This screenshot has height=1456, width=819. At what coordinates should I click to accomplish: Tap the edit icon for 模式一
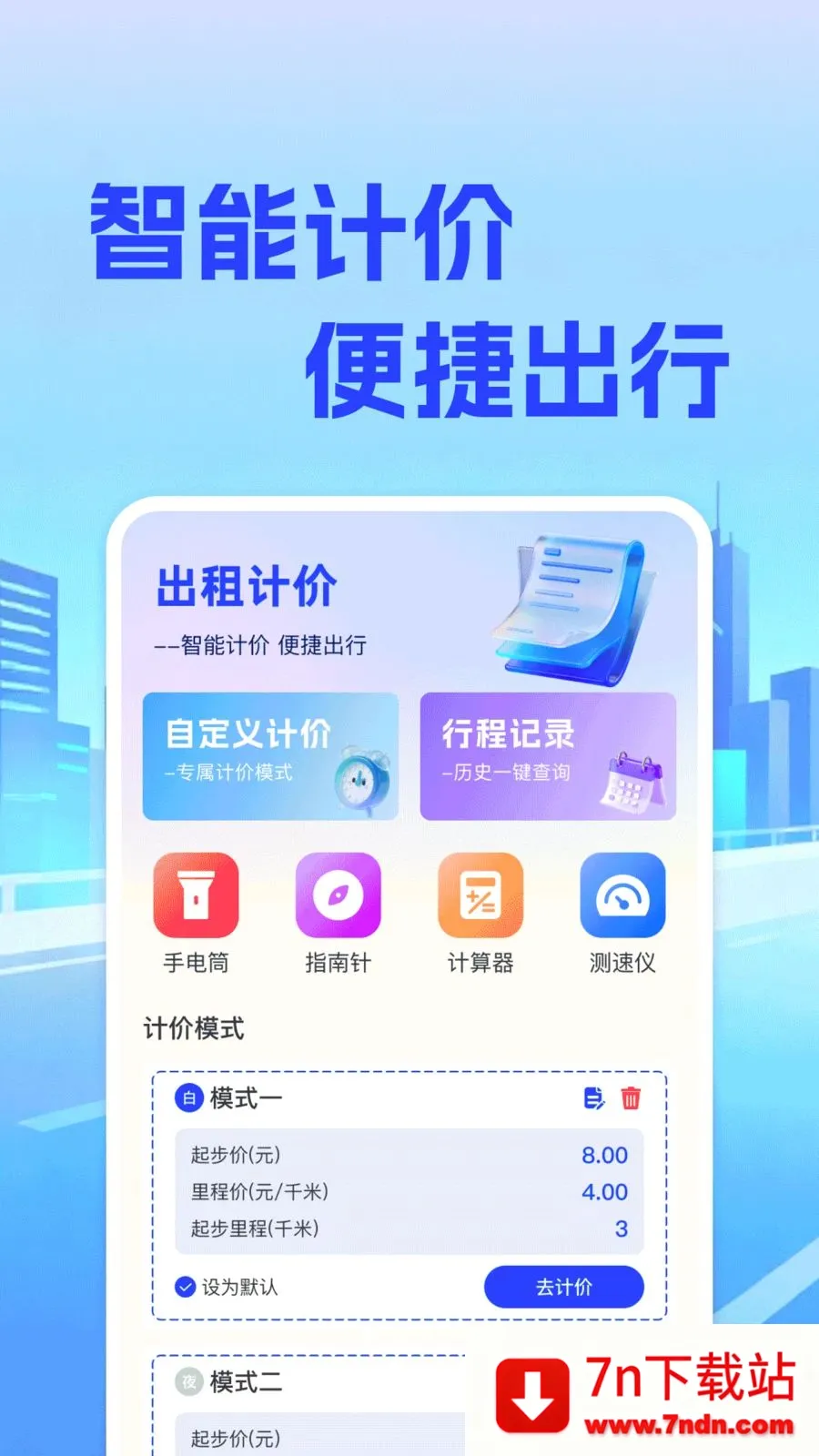pos(593,1099)
